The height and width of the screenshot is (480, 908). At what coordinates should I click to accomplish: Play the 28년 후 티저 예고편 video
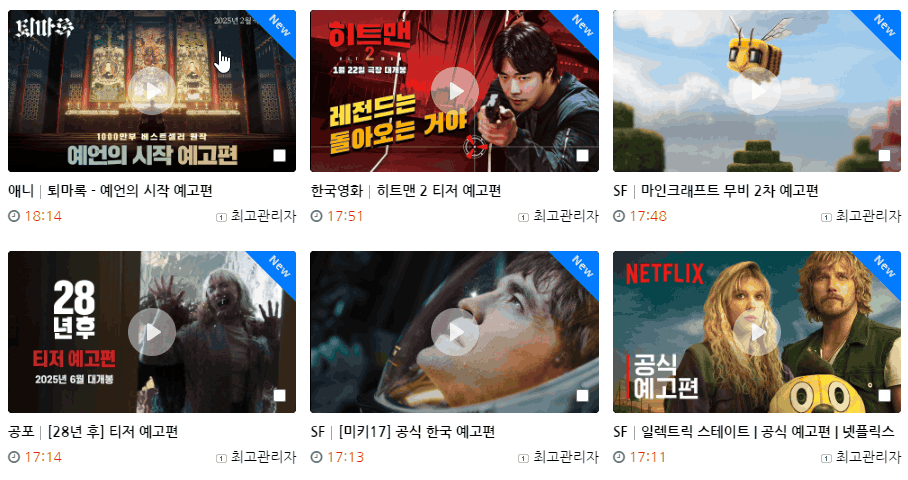152,332
